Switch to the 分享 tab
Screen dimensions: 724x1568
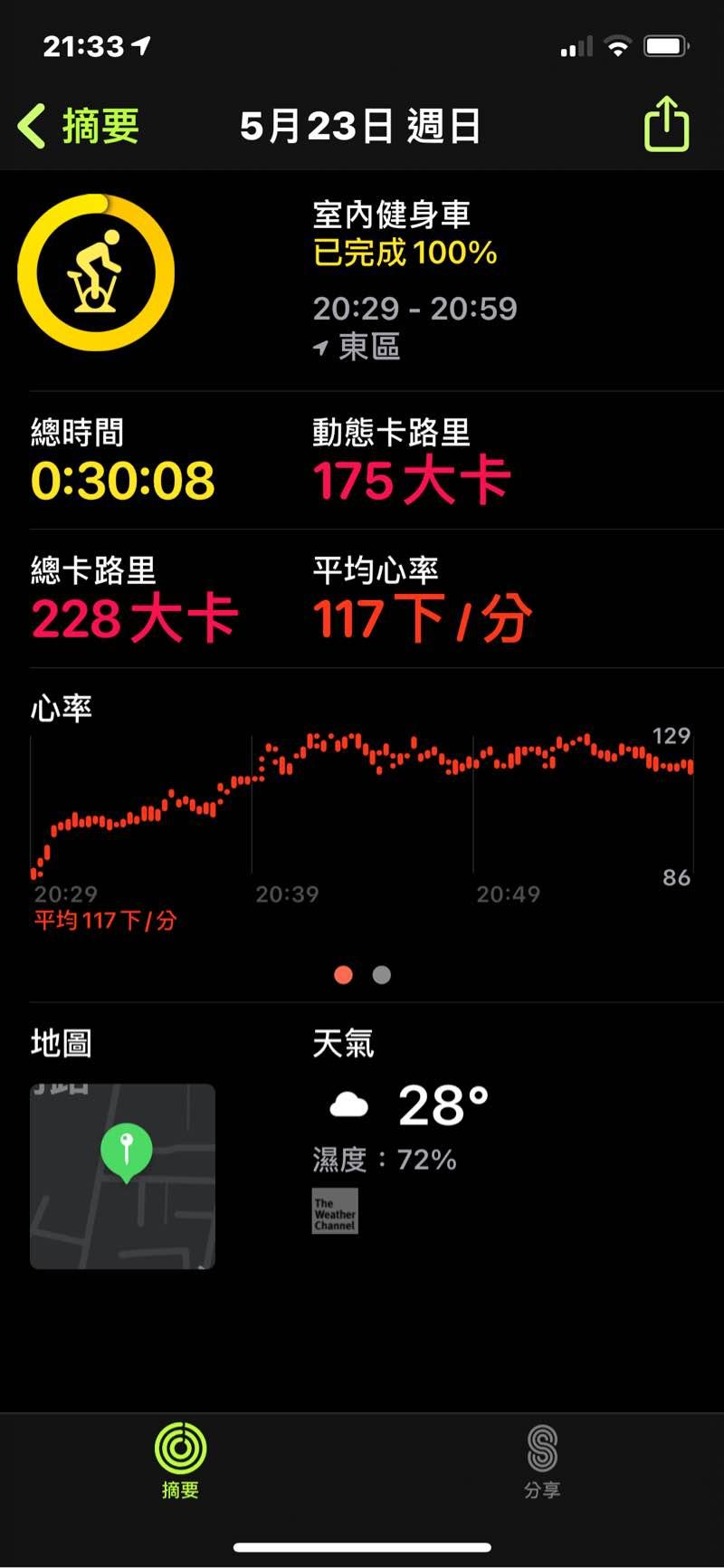pos(542,1461)
